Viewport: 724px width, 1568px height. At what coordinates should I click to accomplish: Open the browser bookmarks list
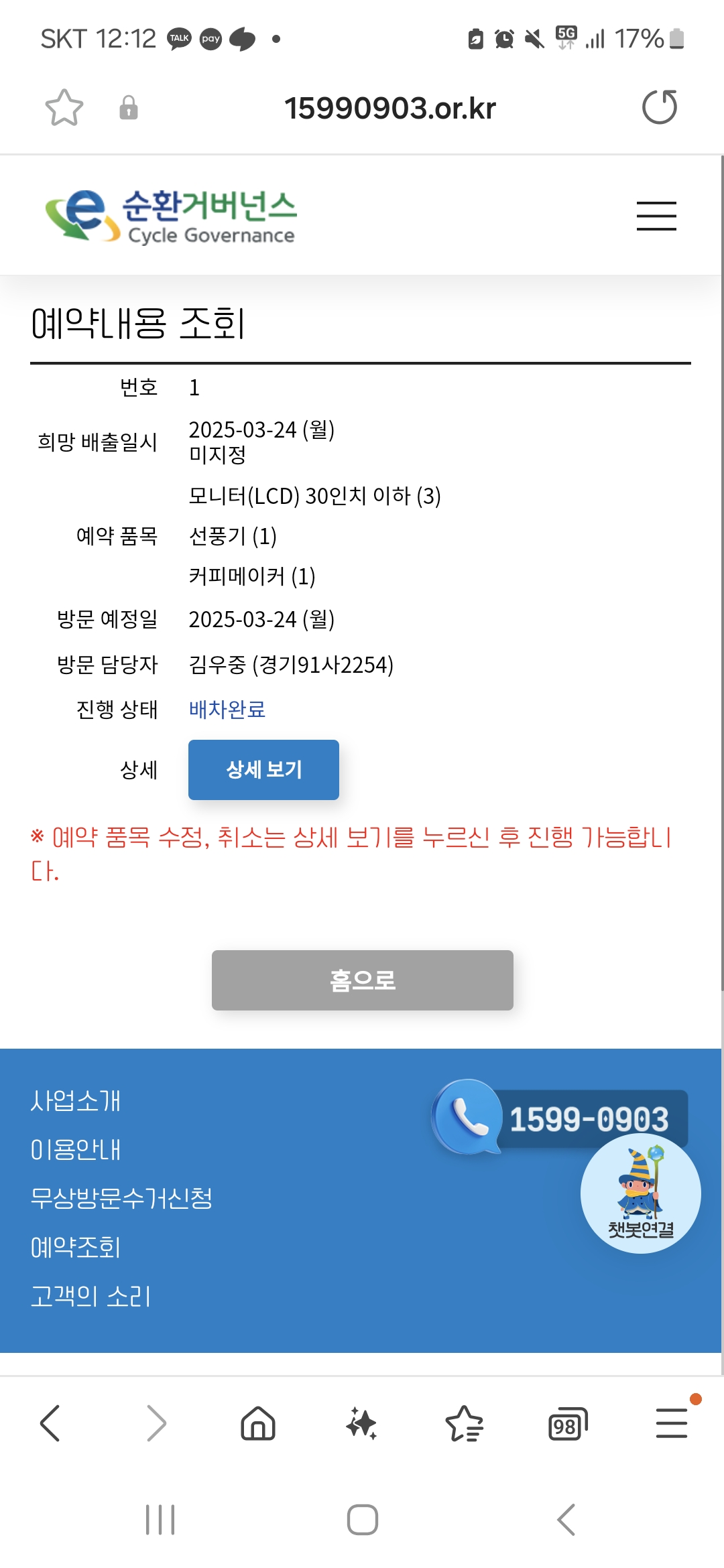coord(464,1423)
